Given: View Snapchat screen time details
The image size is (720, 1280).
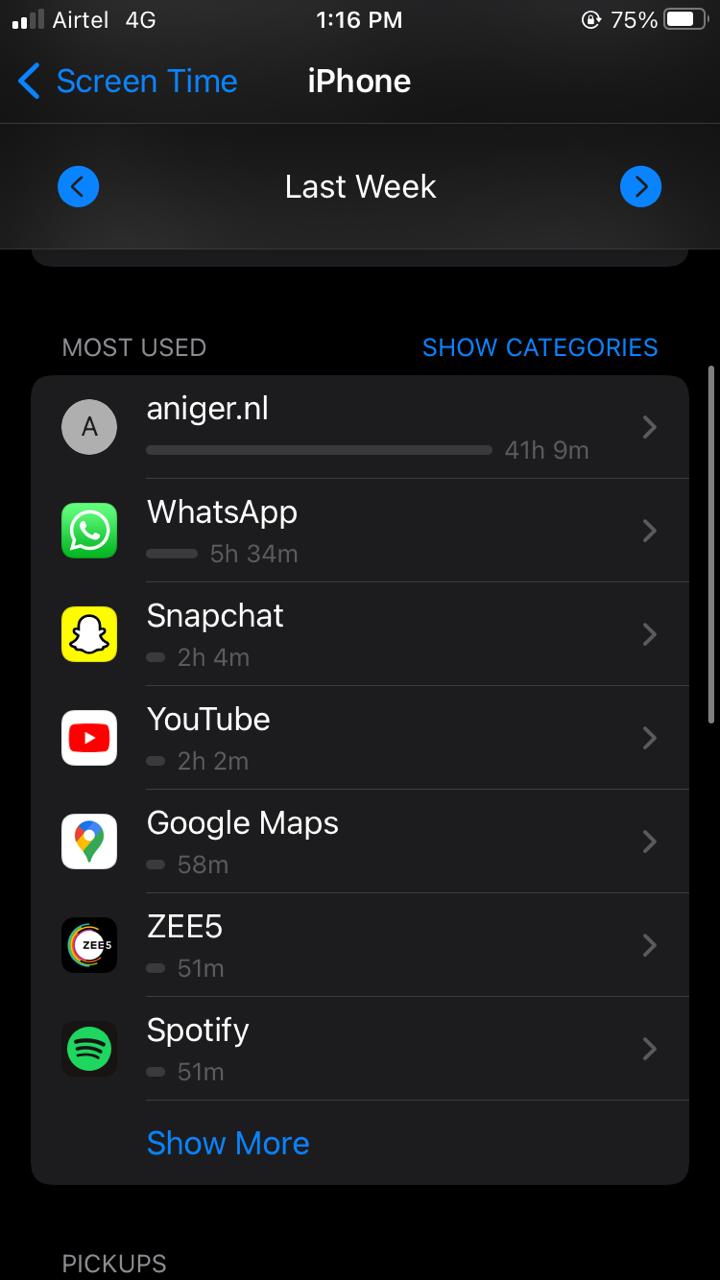Looking at the screenshot, I should [360, 635].
